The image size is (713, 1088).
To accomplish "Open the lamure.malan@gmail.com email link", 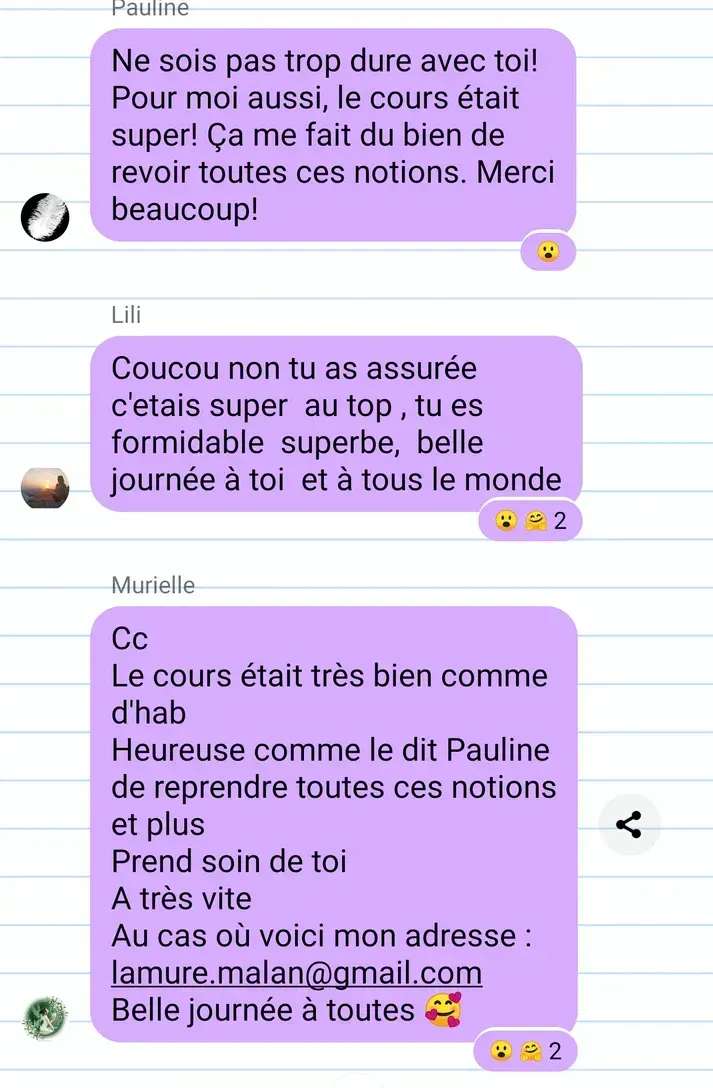I will click(297, 973).
